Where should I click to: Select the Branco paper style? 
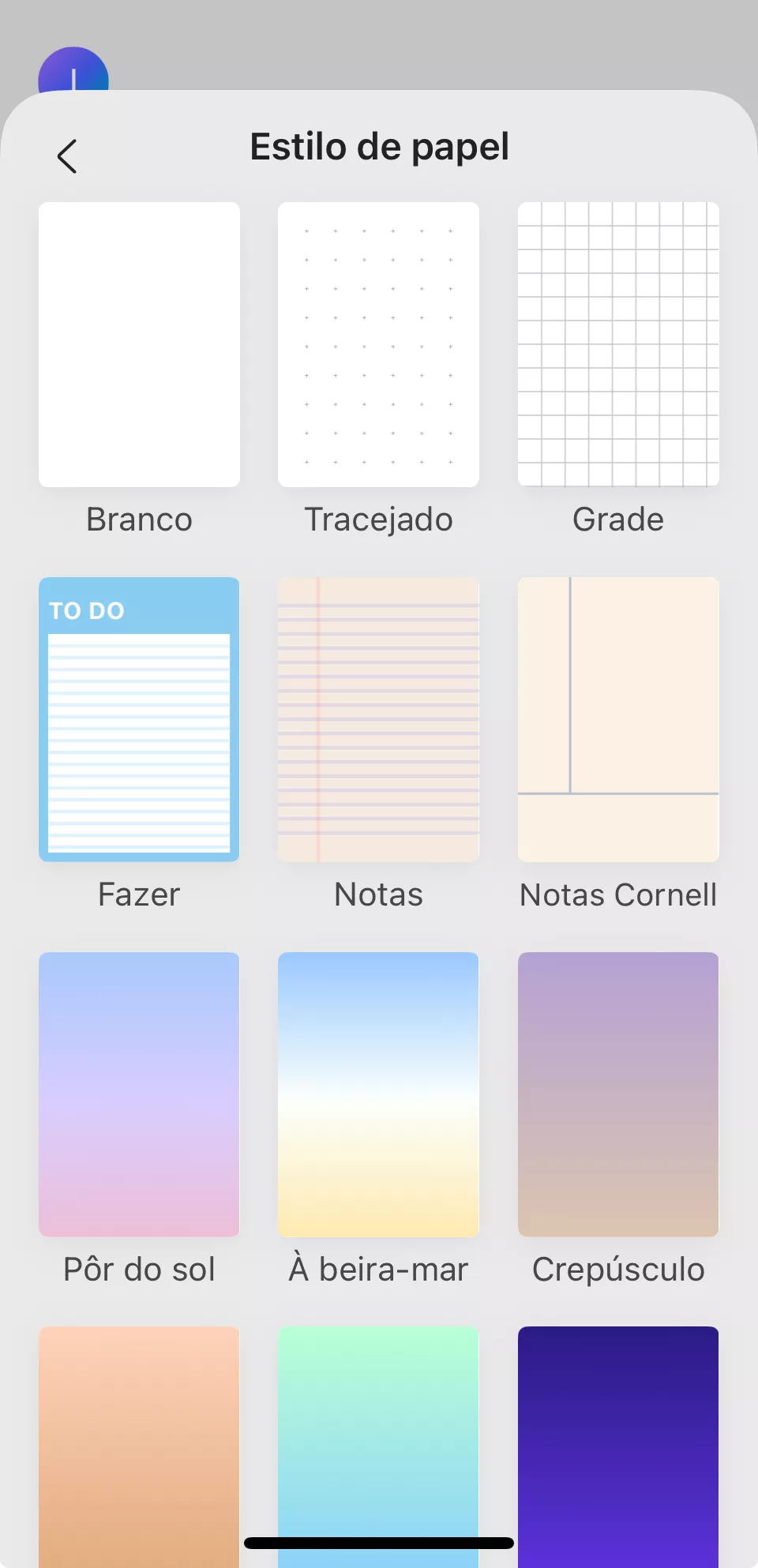click(139, 344)
